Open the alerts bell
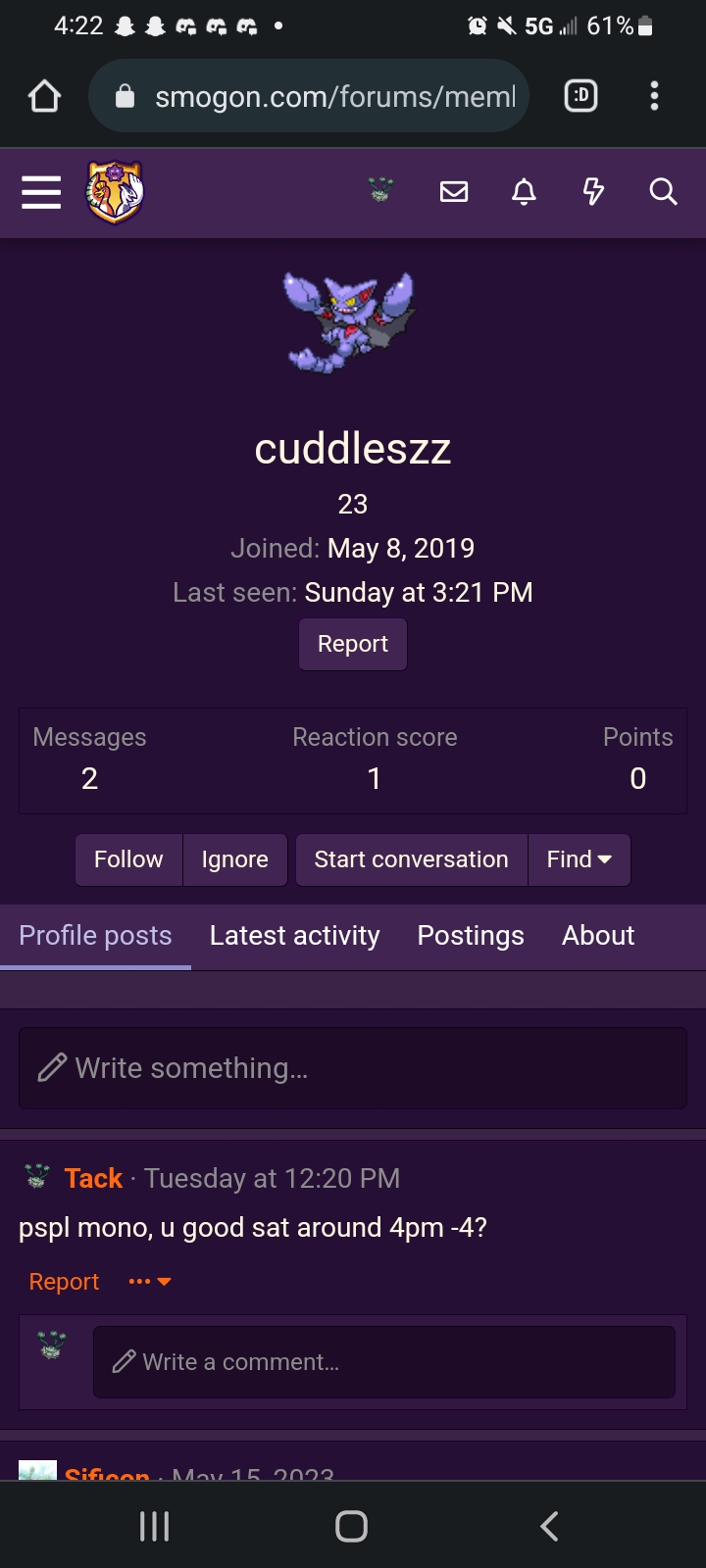The height and width of the screenshot is (1568, 706). tap(525, 191)
